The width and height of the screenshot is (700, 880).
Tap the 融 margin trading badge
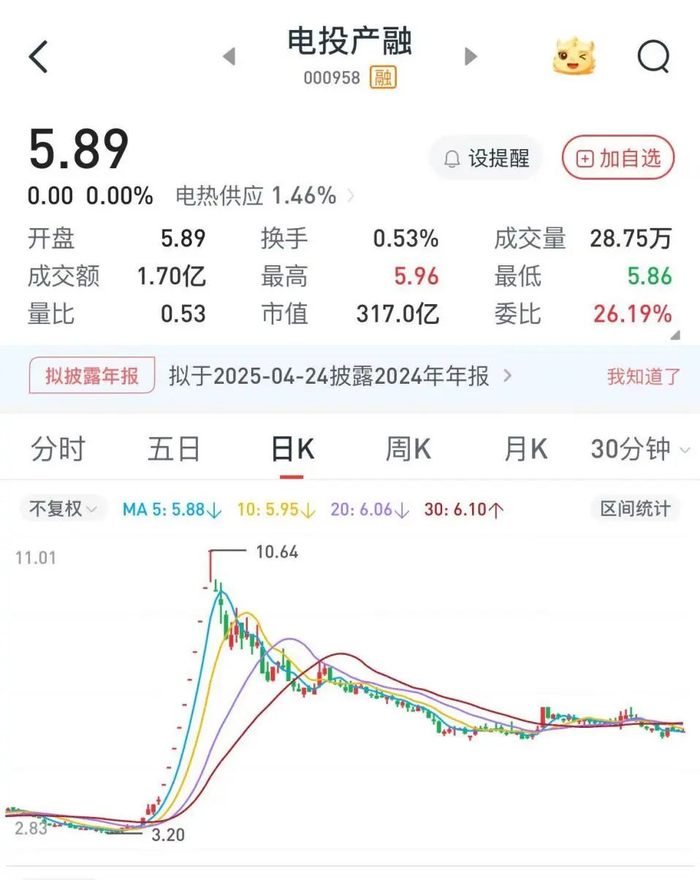383,77
